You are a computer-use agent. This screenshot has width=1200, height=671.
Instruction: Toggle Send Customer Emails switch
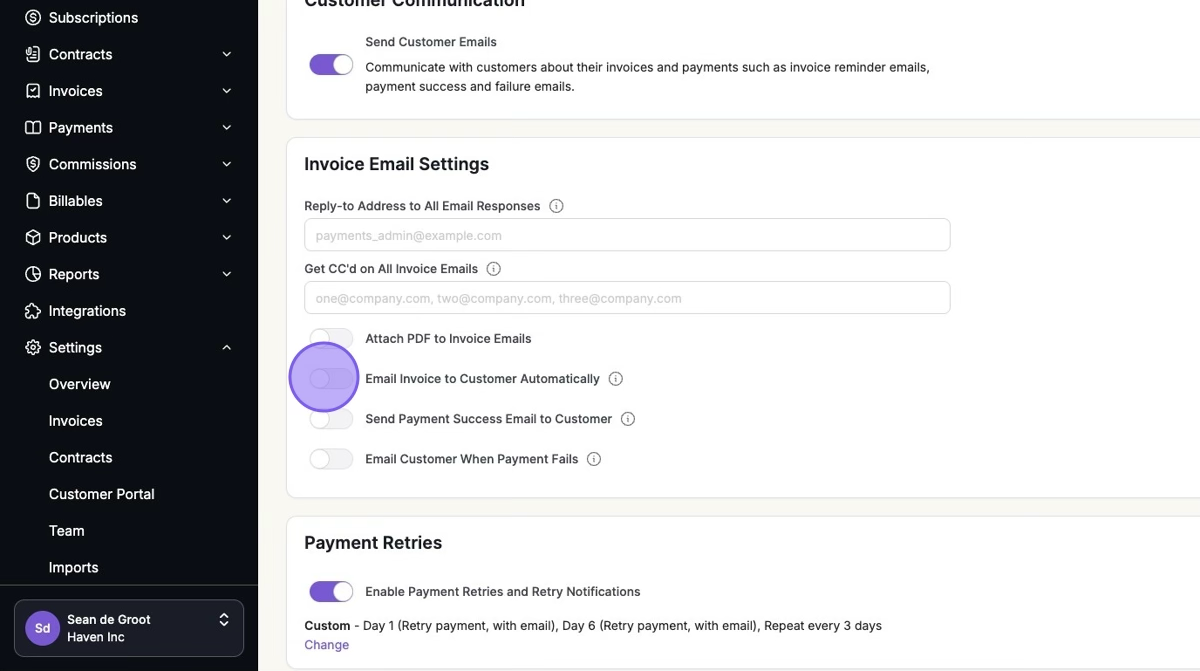(x=331, y=65)
